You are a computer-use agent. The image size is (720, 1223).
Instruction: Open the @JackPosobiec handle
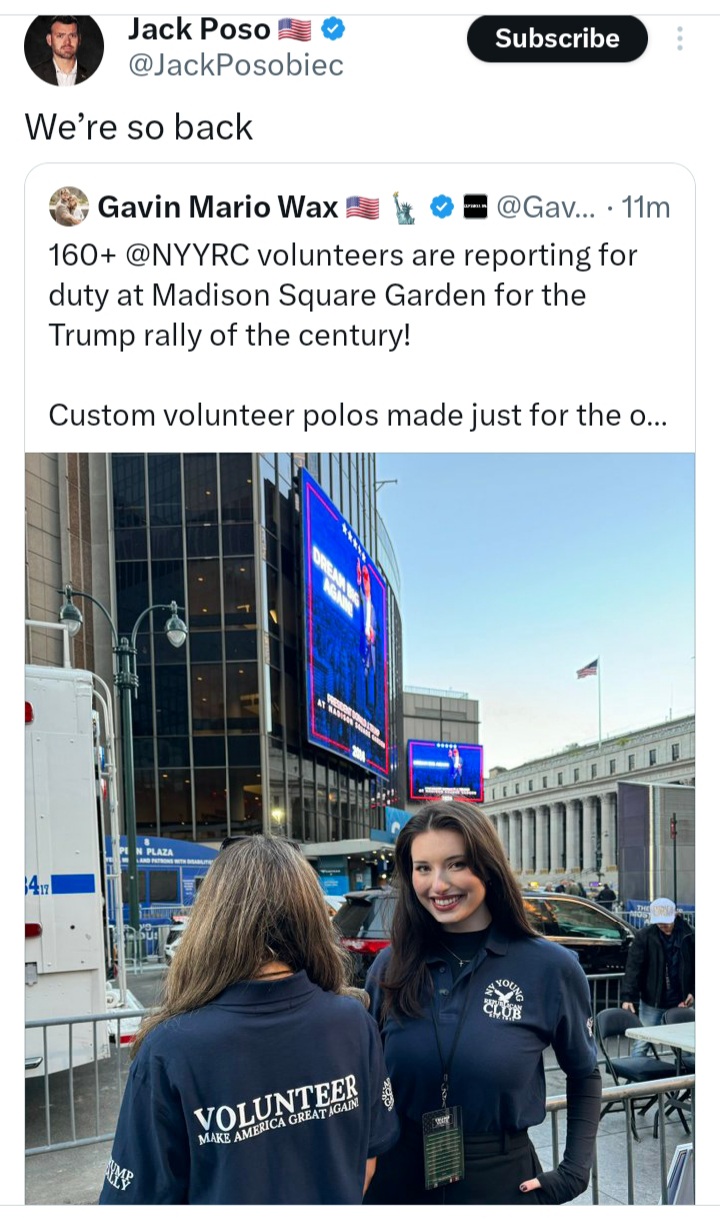click(x=236, y=66)
